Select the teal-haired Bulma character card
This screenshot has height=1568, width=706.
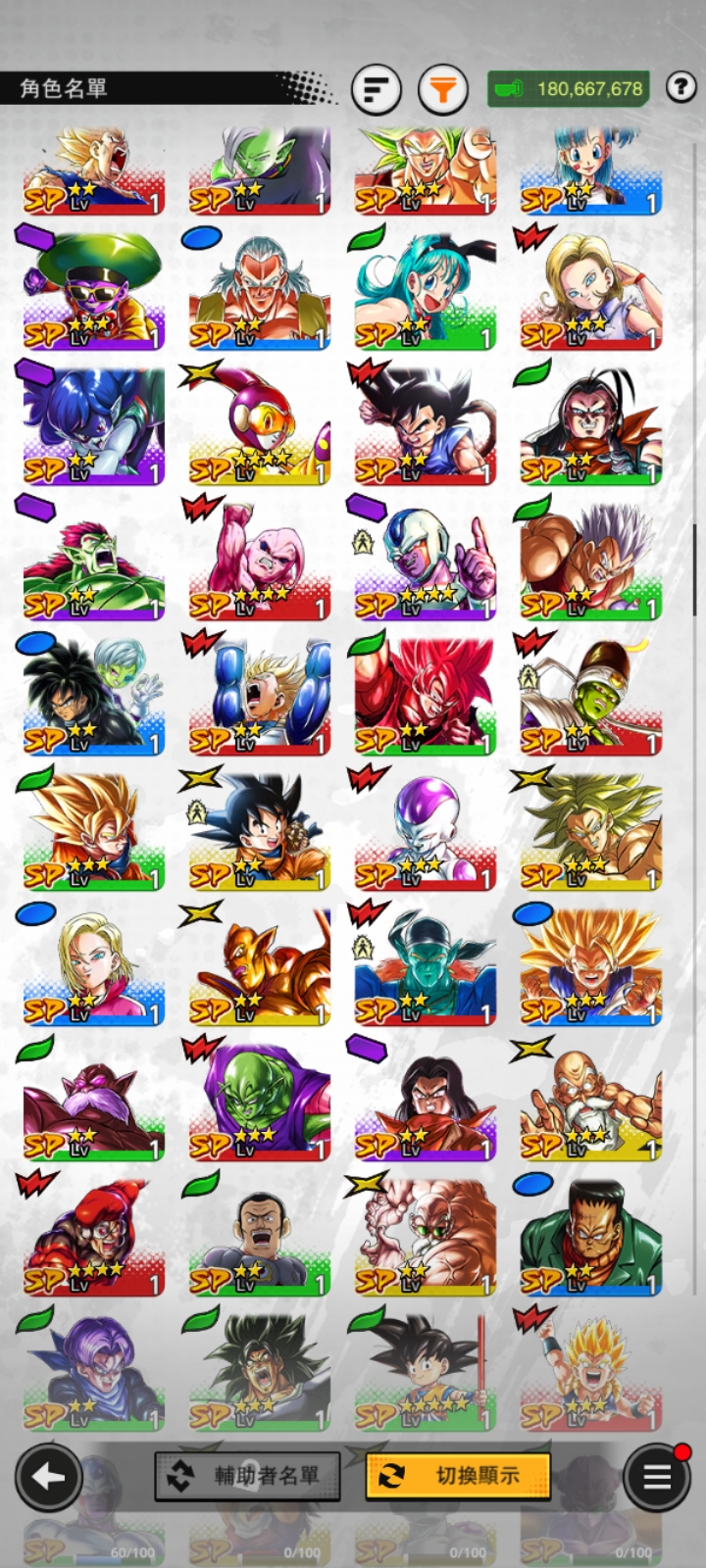pos(425,292)
